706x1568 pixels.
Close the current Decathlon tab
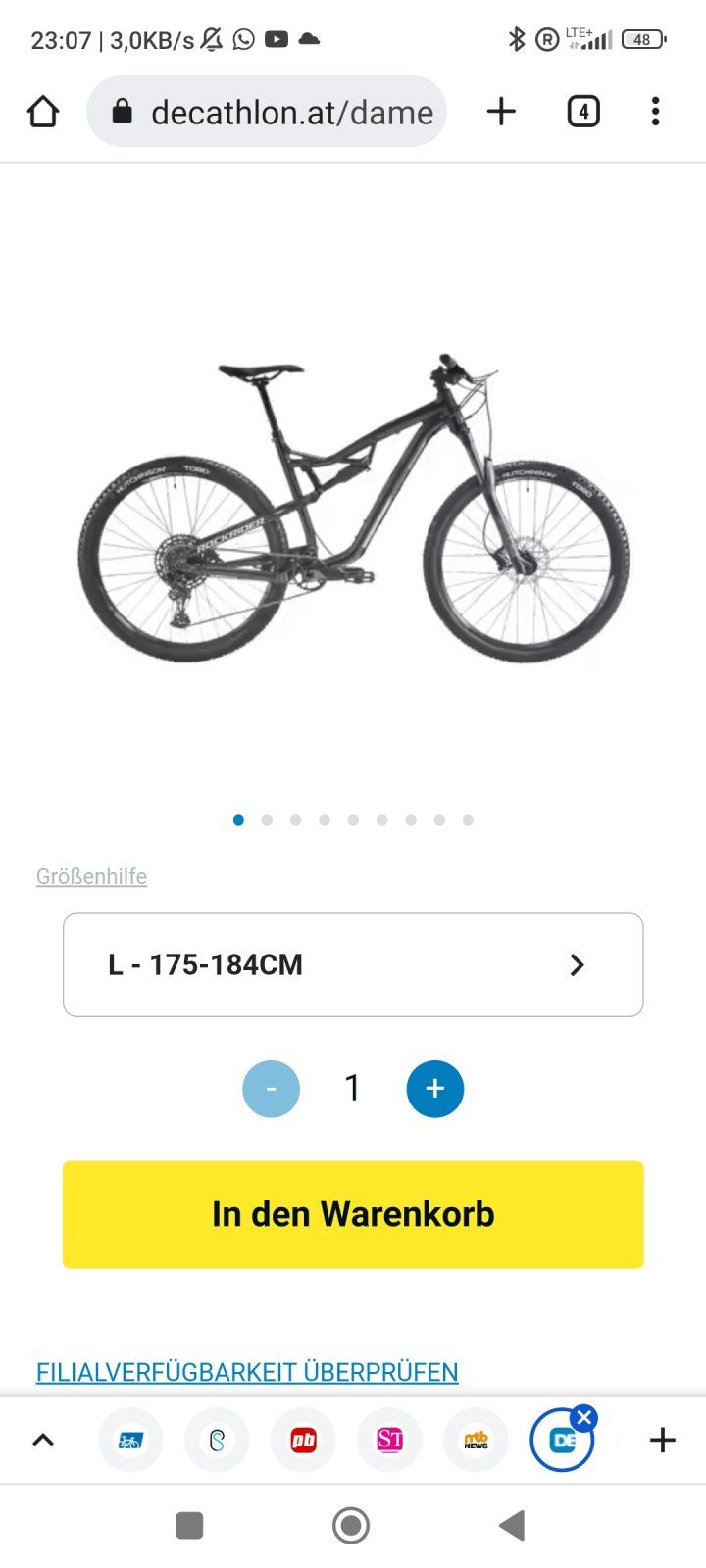584,1418
